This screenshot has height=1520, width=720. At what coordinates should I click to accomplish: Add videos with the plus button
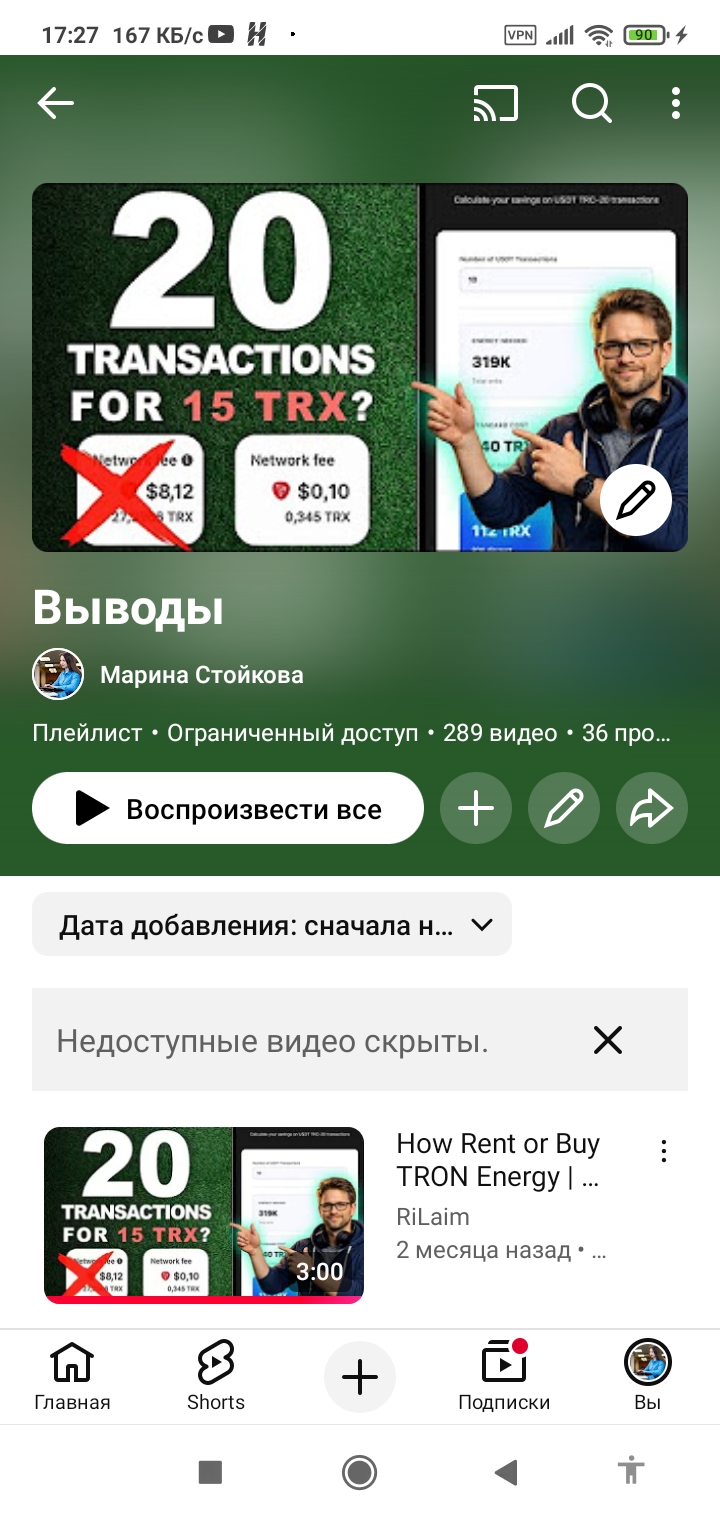476,808
